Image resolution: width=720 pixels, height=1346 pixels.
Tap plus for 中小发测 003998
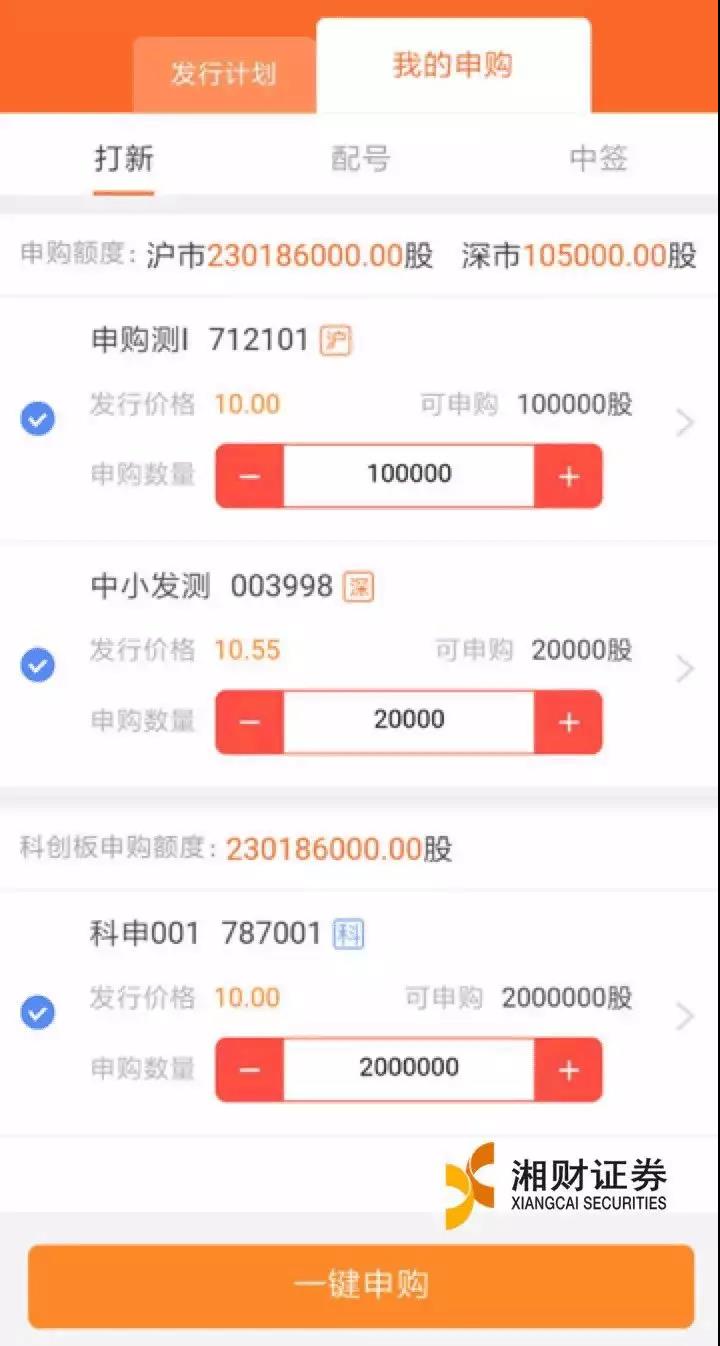click(568, 722)
